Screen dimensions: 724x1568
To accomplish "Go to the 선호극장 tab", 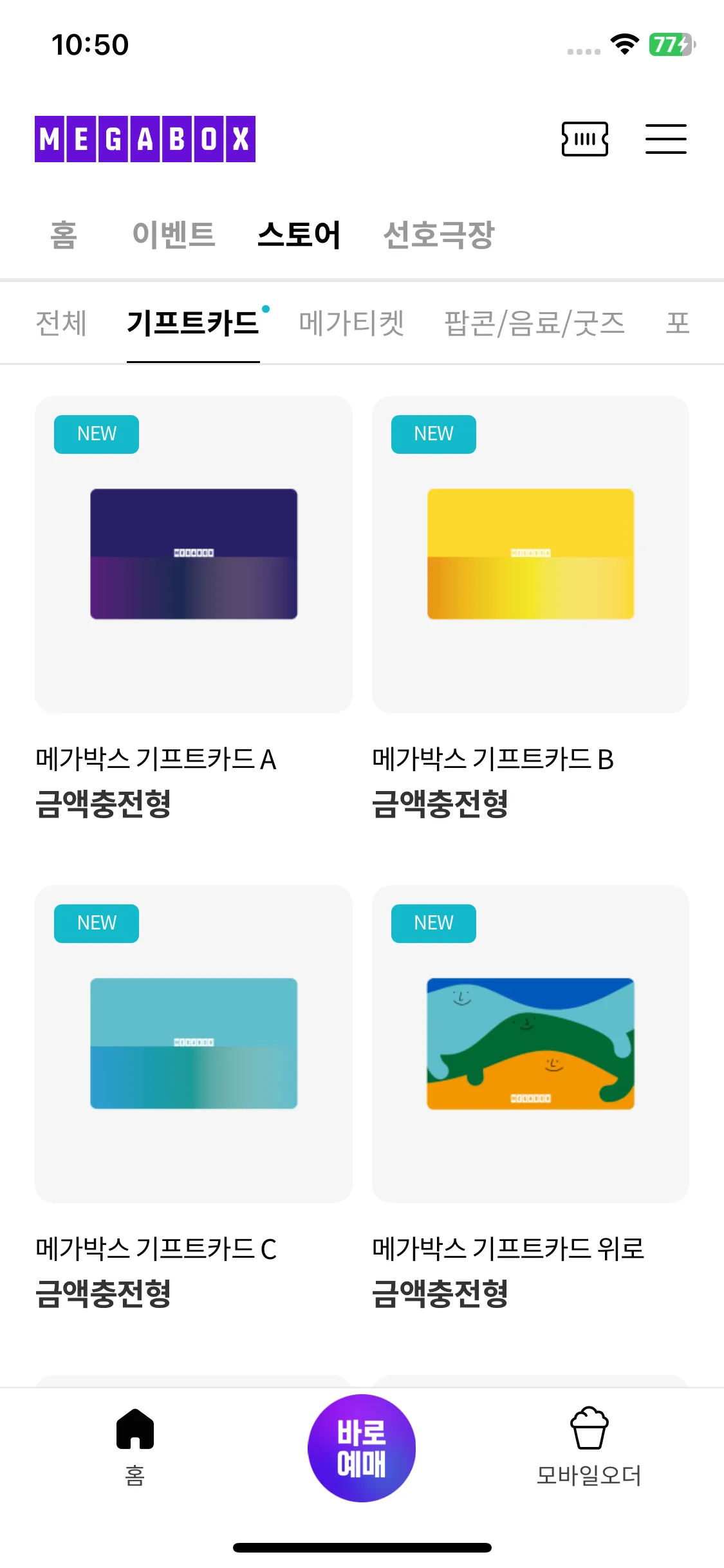I will [x=438, y=234].
